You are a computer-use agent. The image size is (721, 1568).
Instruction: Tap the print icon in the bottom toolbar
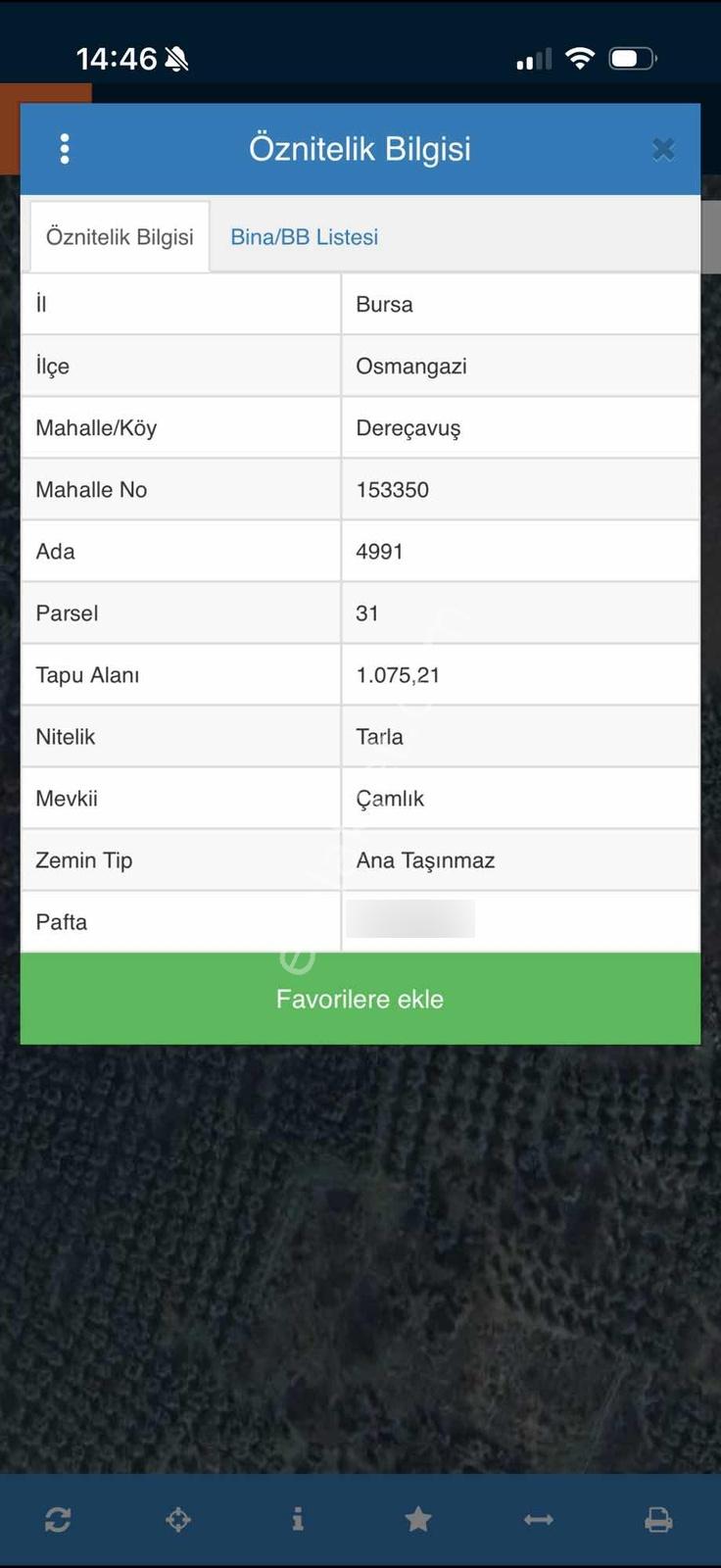pyautogui.click(x=658, y=1519)
